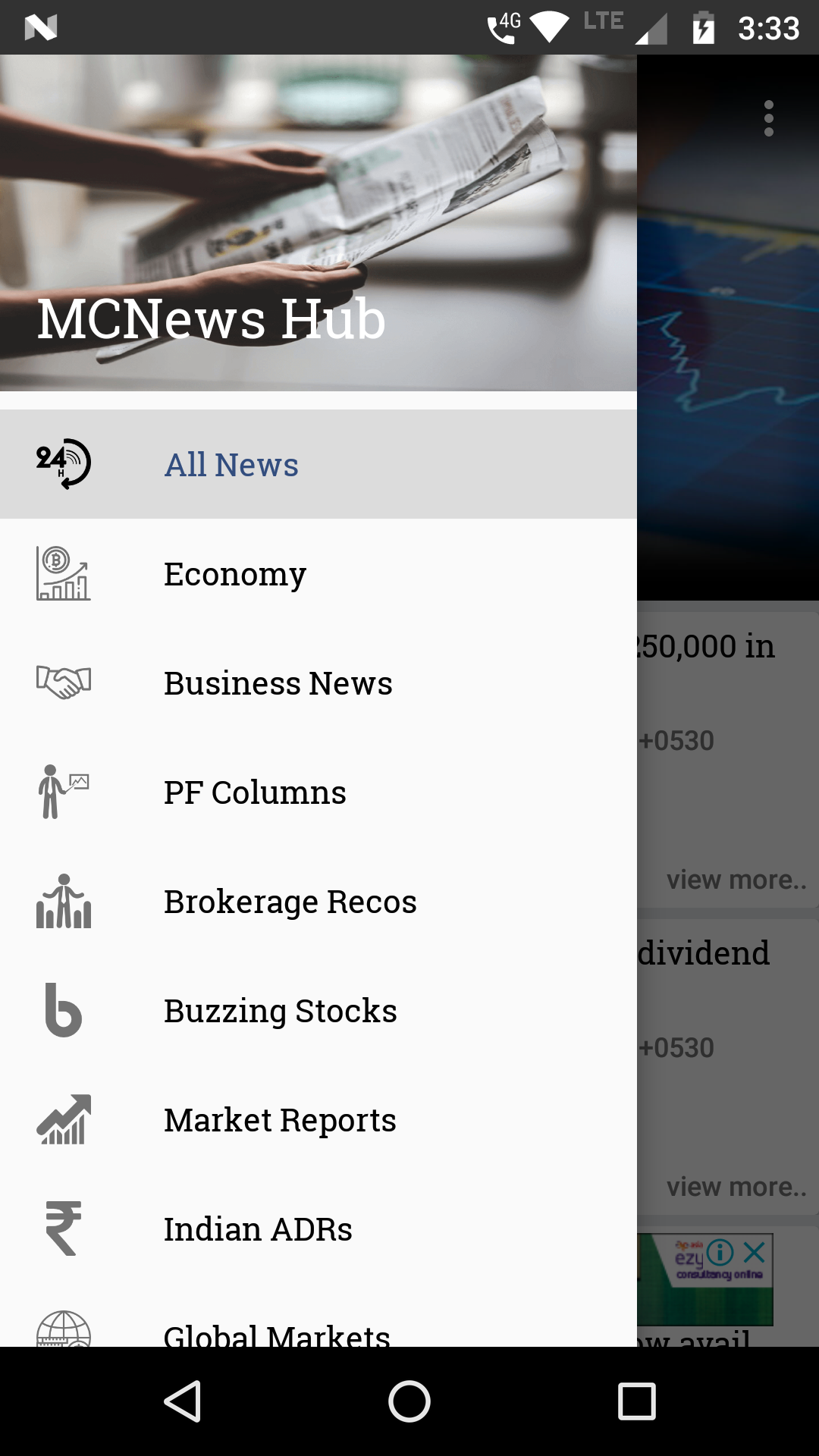Click the bitcoin chart Economy icon
Viewport: 819px width, 1456px height.
(x=64, y=573)
